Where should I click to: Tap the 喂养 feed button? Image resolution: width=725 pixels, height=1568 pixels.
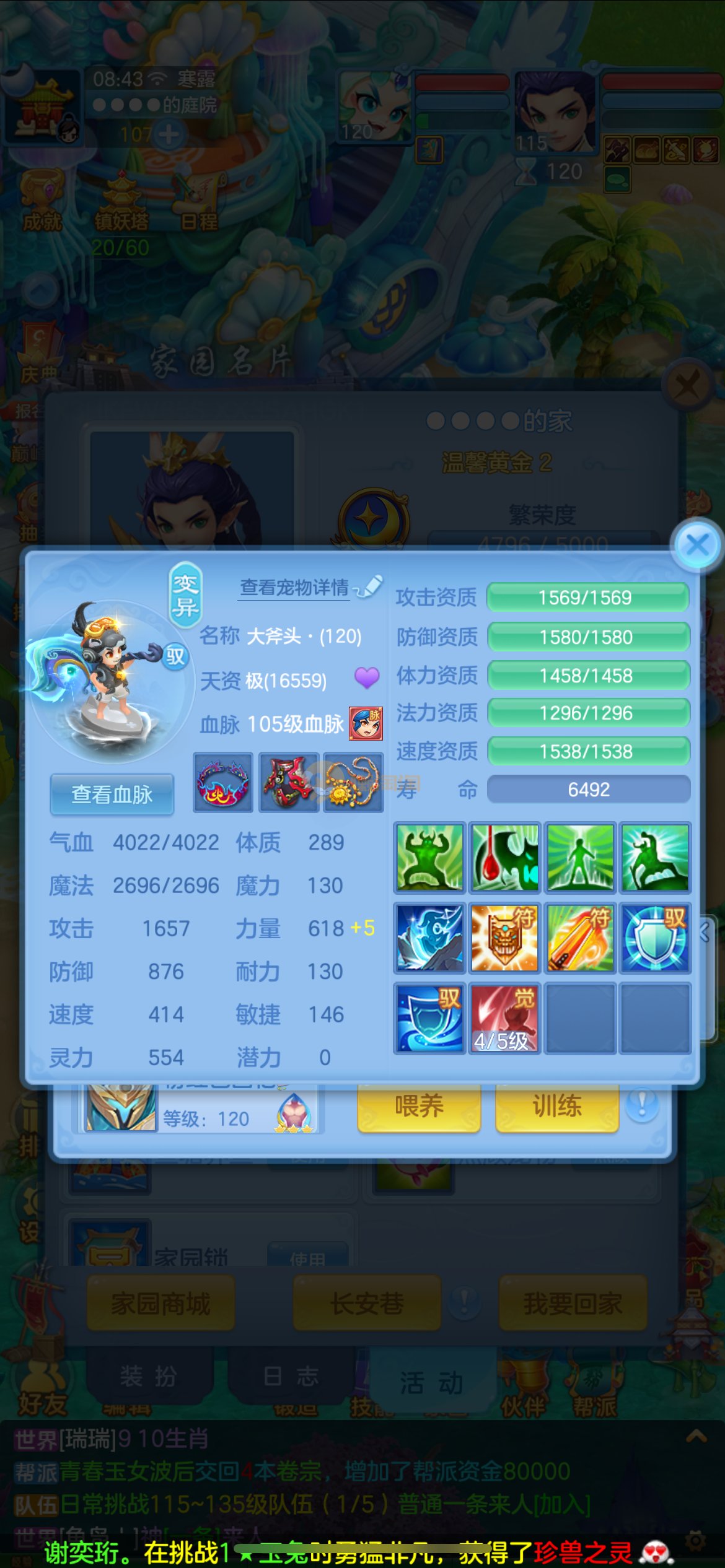(419, 1106)
